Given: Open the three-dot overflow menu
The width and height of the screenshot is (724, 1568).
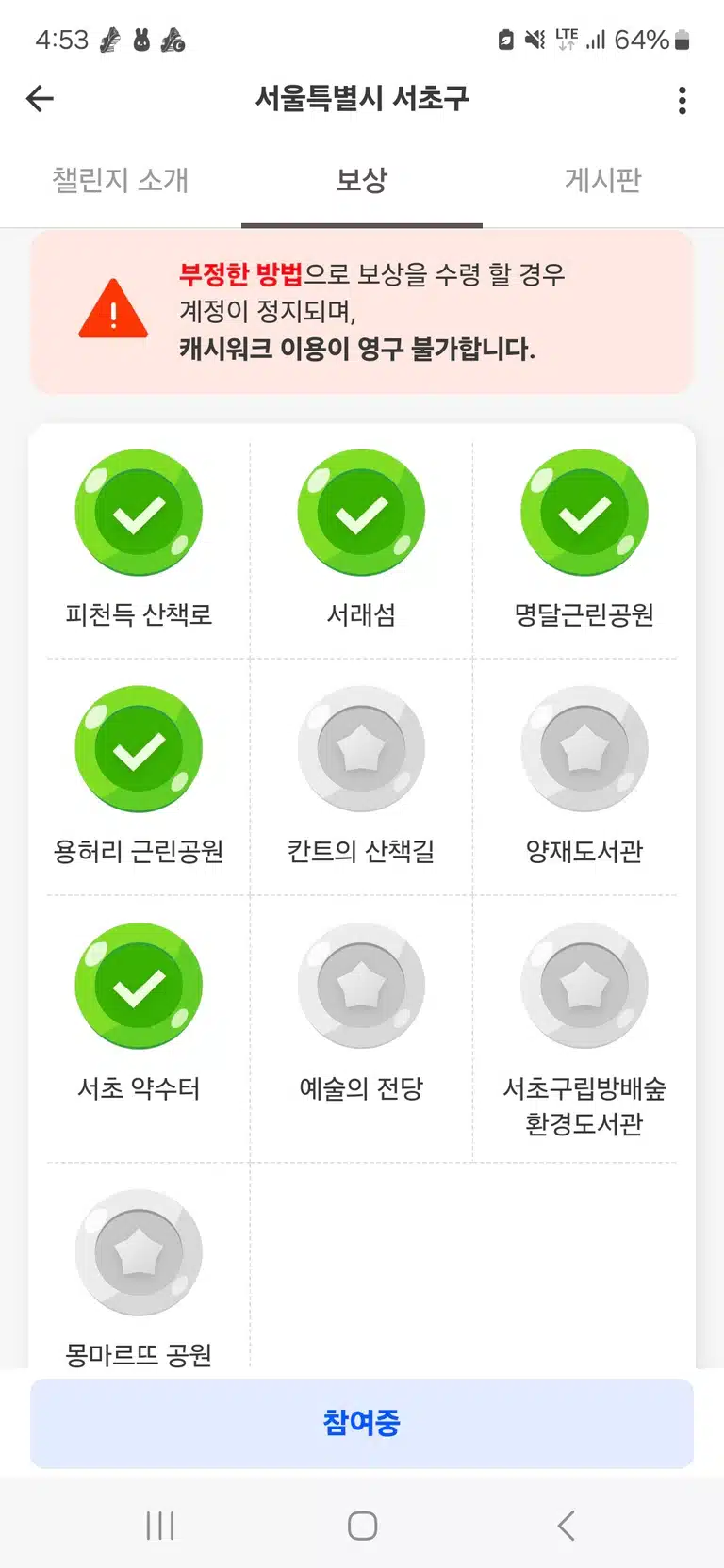Looking at the screenshot, I should tap(682, 100).
